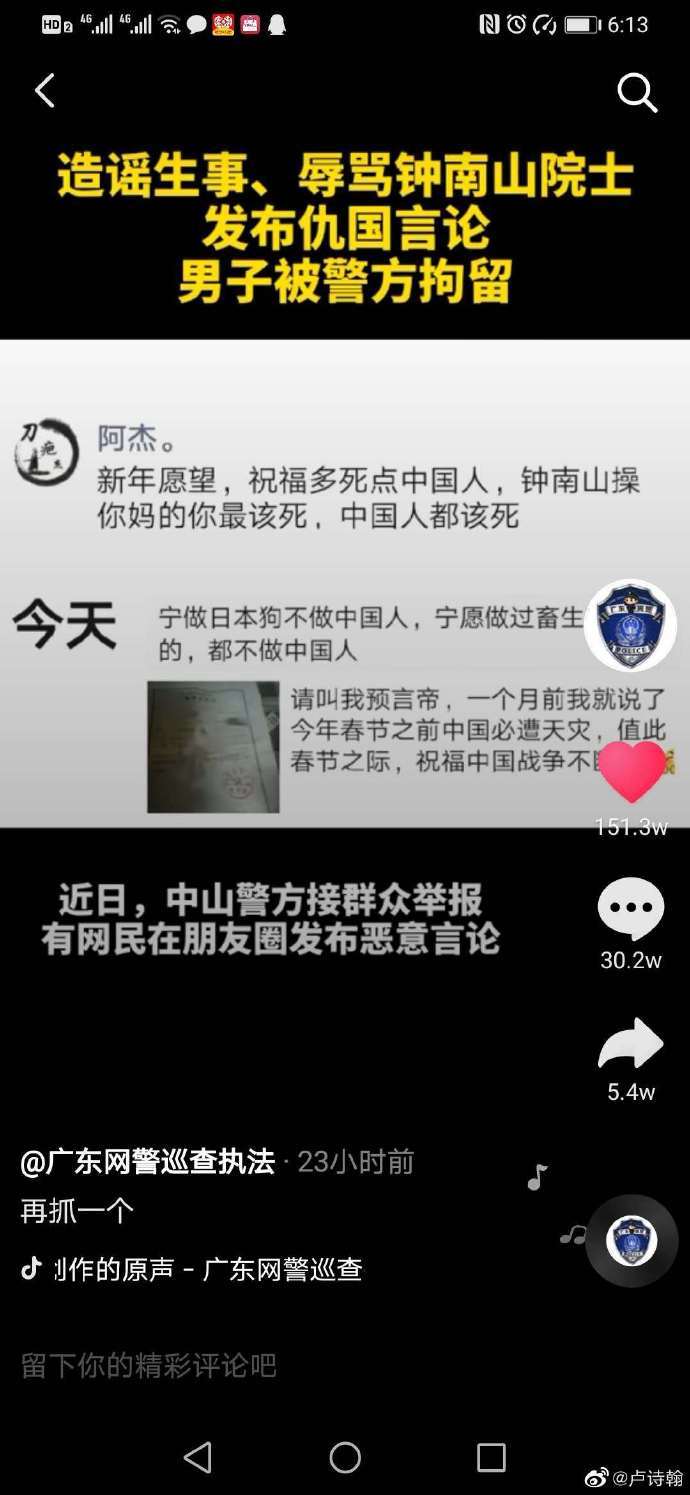The width and height of the screenshot is (690, 1495).
Task: Open recent apps via square button
Action: coord(491,1457)
